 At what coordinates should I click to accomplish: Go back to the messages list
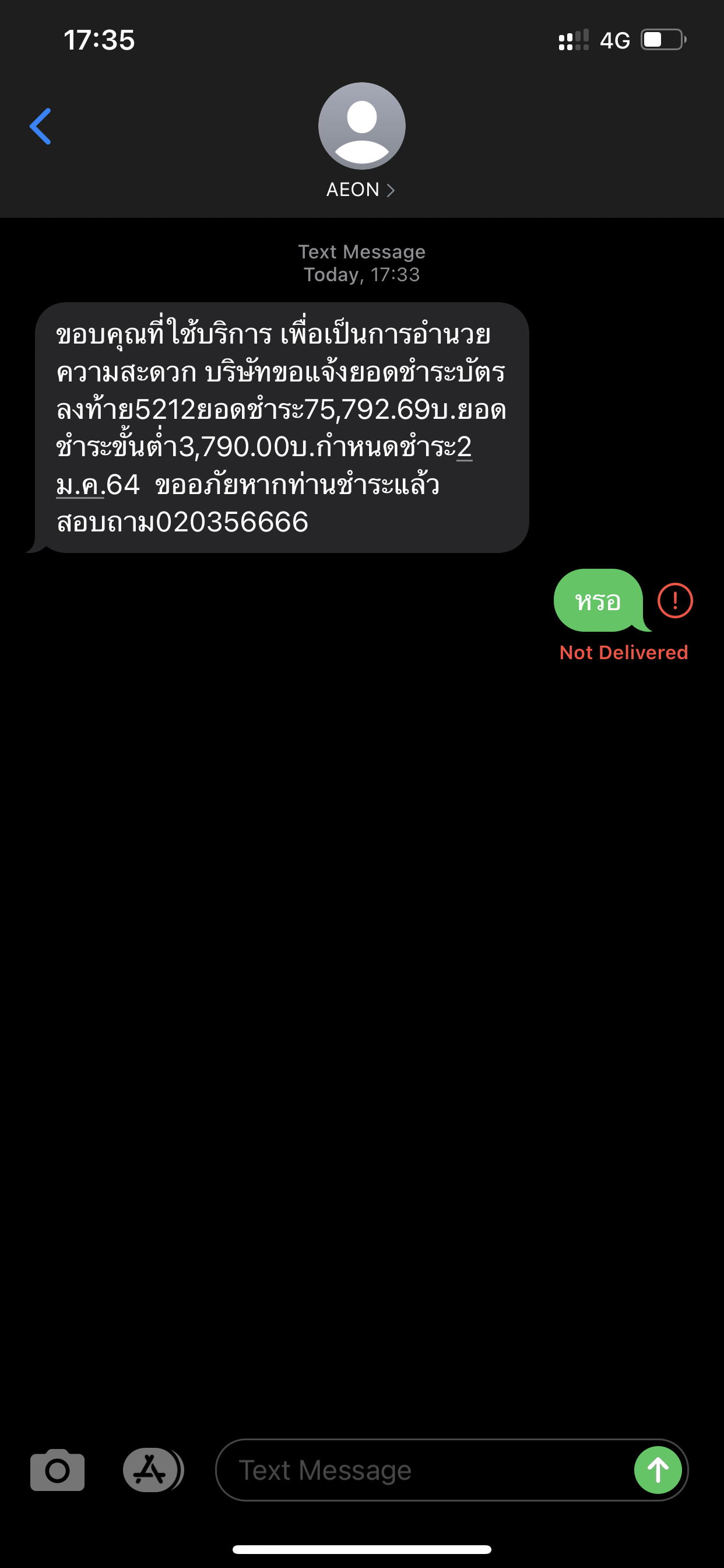(x=40, y=127)
